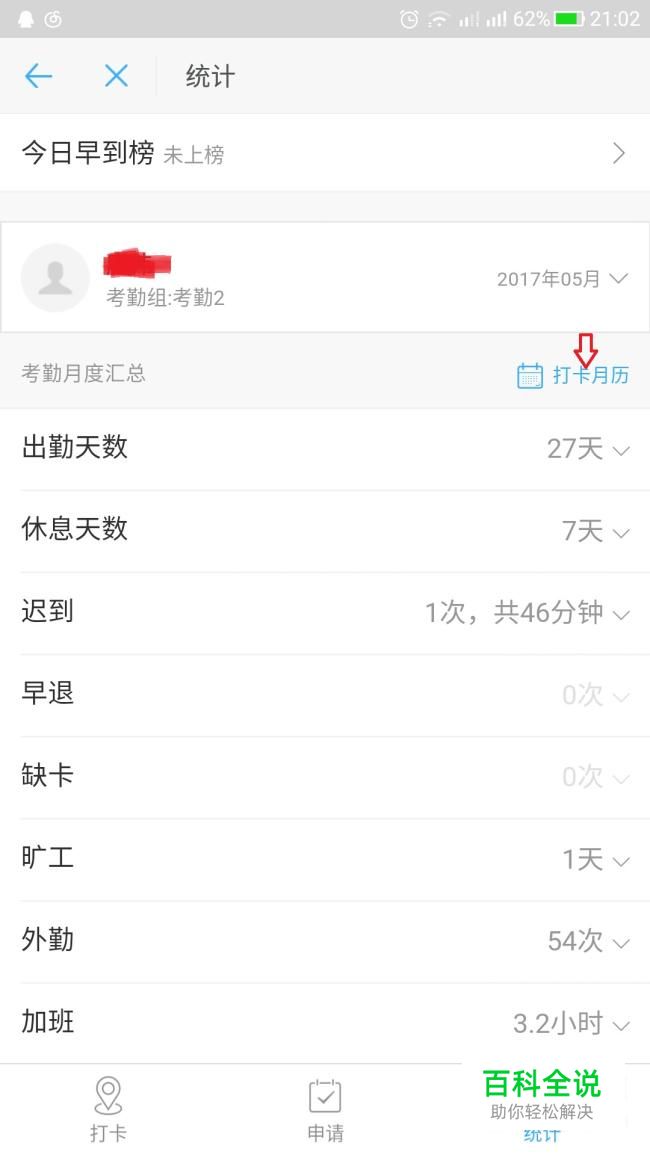Switch to the 打卡 tab
The width and height of the screenshot is (650, 1155).
[x=108, y=1109]
